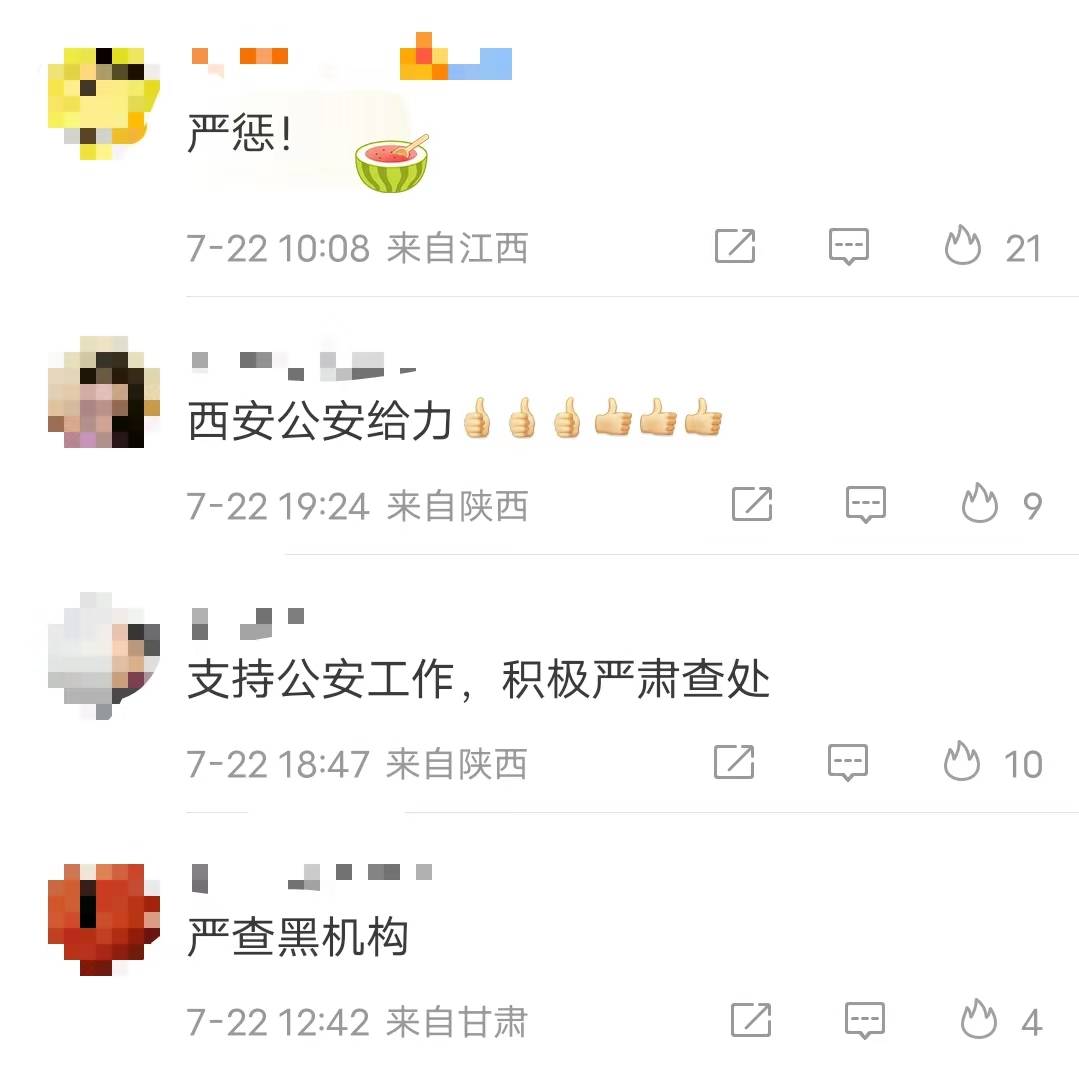View profile of the "严查黑机构" commenter
This screenshot has width=1079, height=1065.
click(104, 919)
